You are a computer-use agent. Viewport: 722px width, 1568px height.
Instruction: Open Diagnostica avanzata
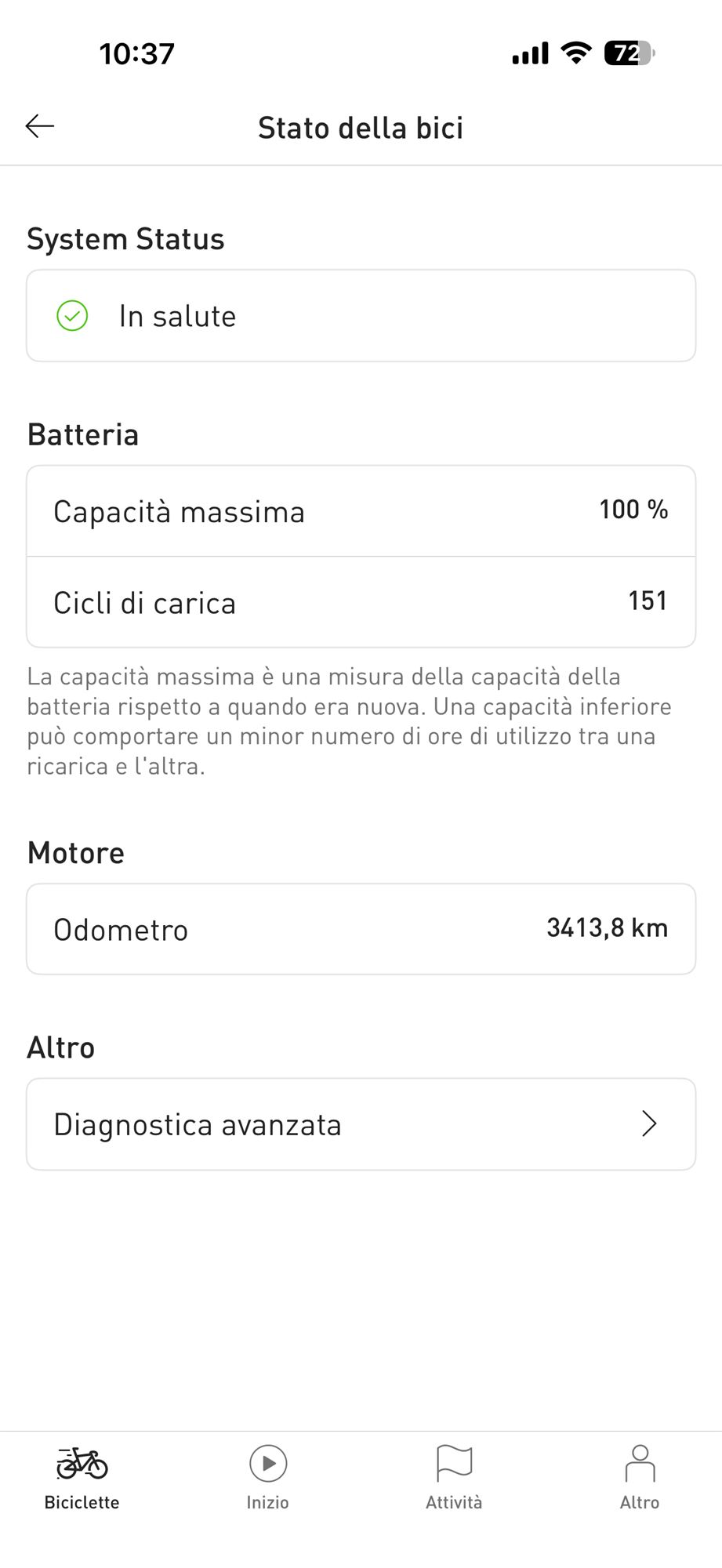pyautogui.click(x=361, y=1124)
